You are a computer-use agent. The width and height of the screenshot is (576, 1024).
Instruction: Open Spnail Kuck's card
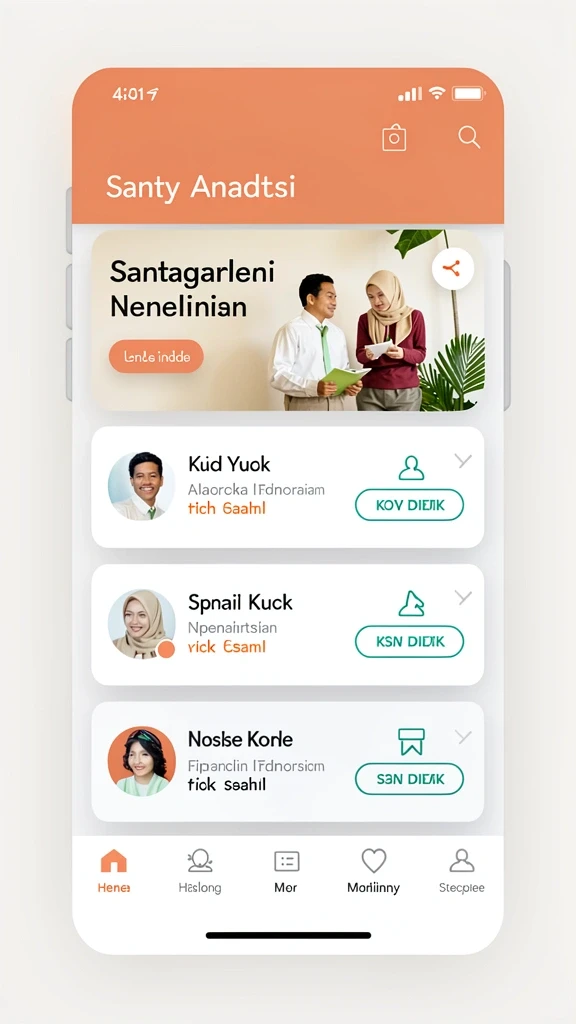click(x=287, y=624)
